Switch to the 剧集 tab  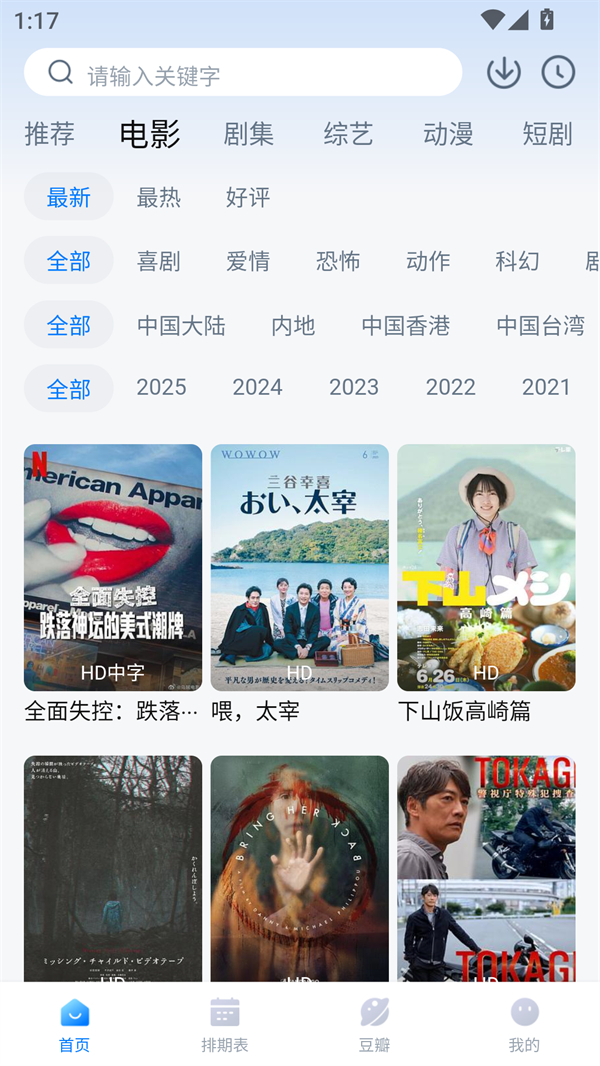click(x=249, y=134)
